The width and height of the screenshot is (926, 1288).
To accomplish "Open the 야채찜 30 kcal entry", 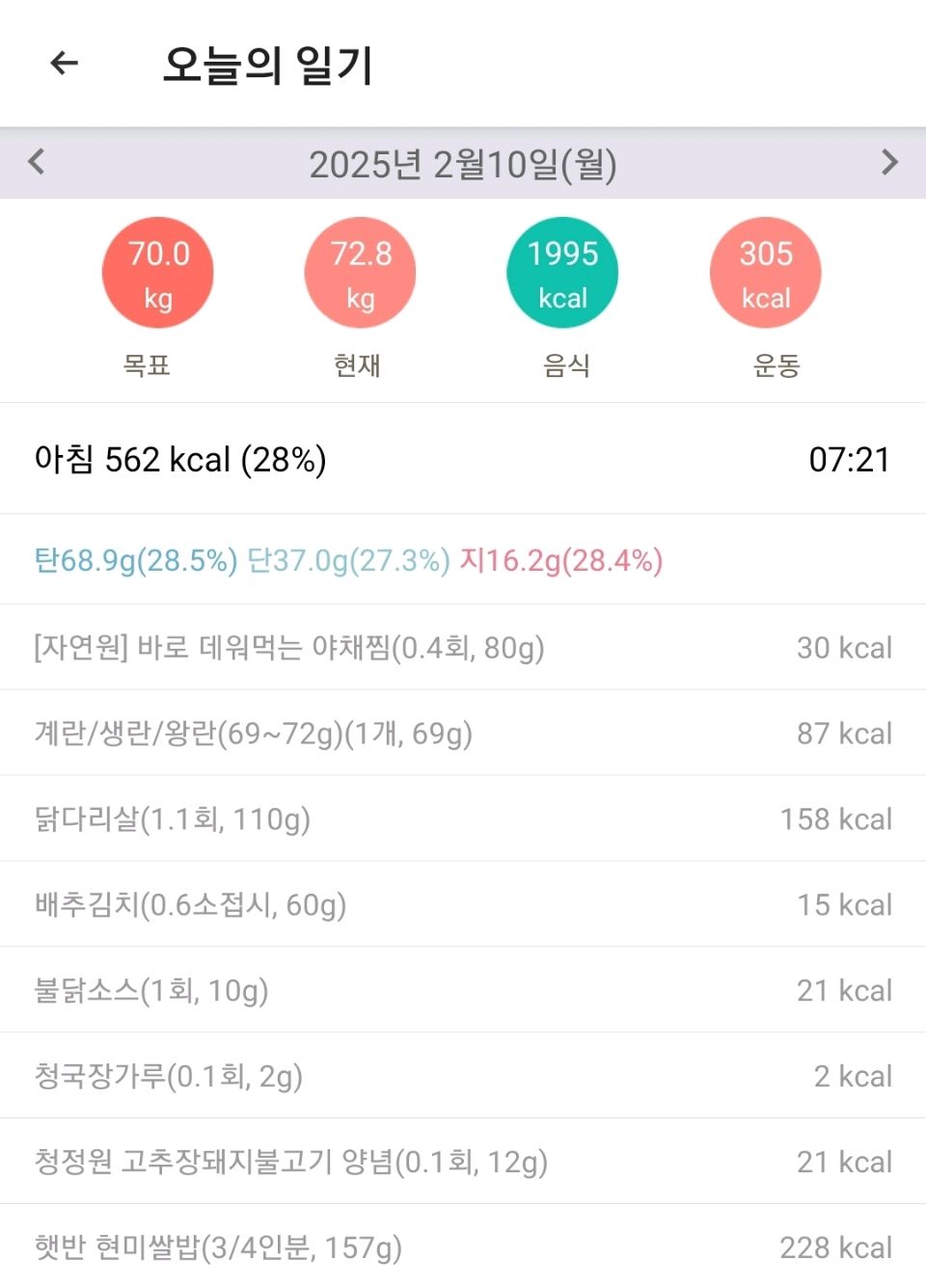I will click(463, 647).
